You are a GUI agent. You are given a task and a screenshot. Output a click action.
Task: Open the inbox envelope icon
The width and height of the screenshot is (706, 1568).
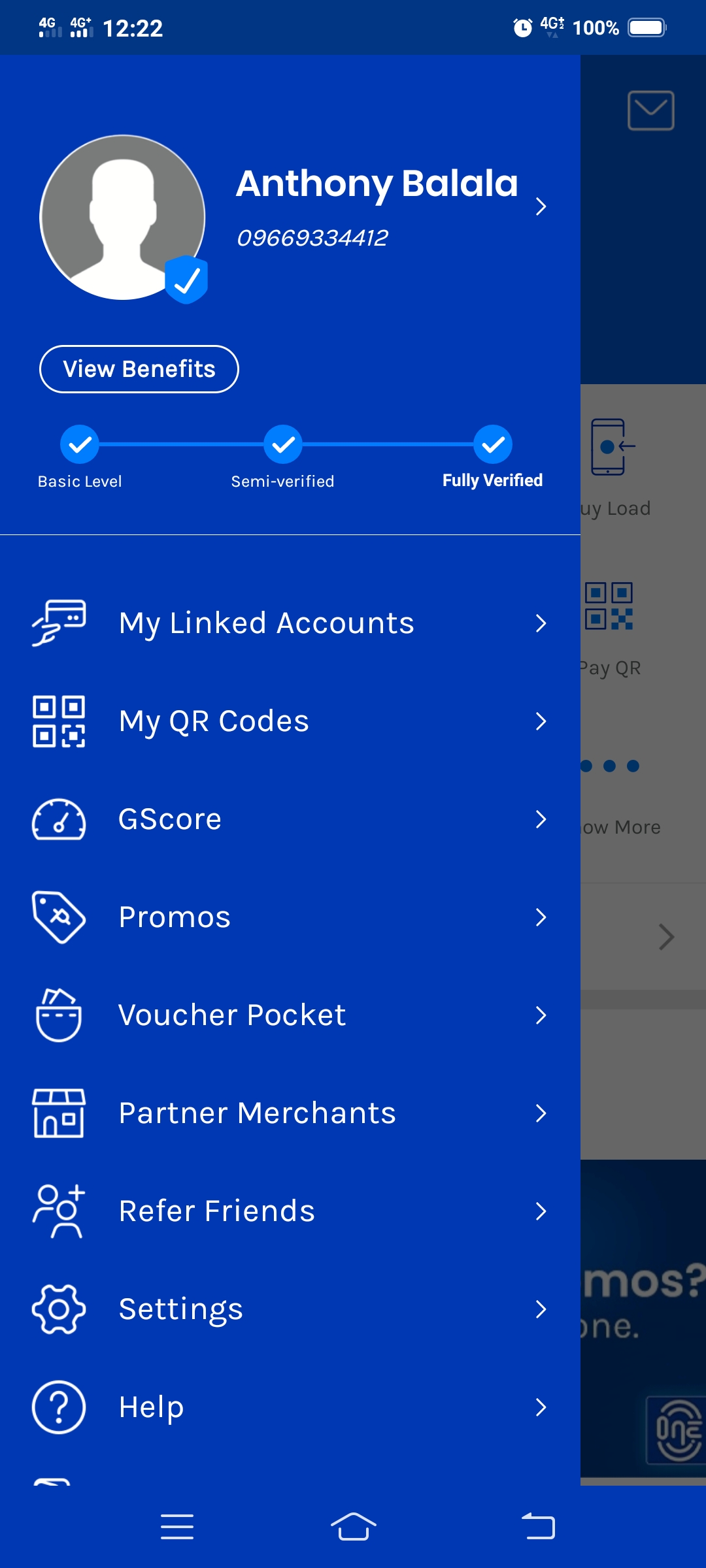[650, 110]
